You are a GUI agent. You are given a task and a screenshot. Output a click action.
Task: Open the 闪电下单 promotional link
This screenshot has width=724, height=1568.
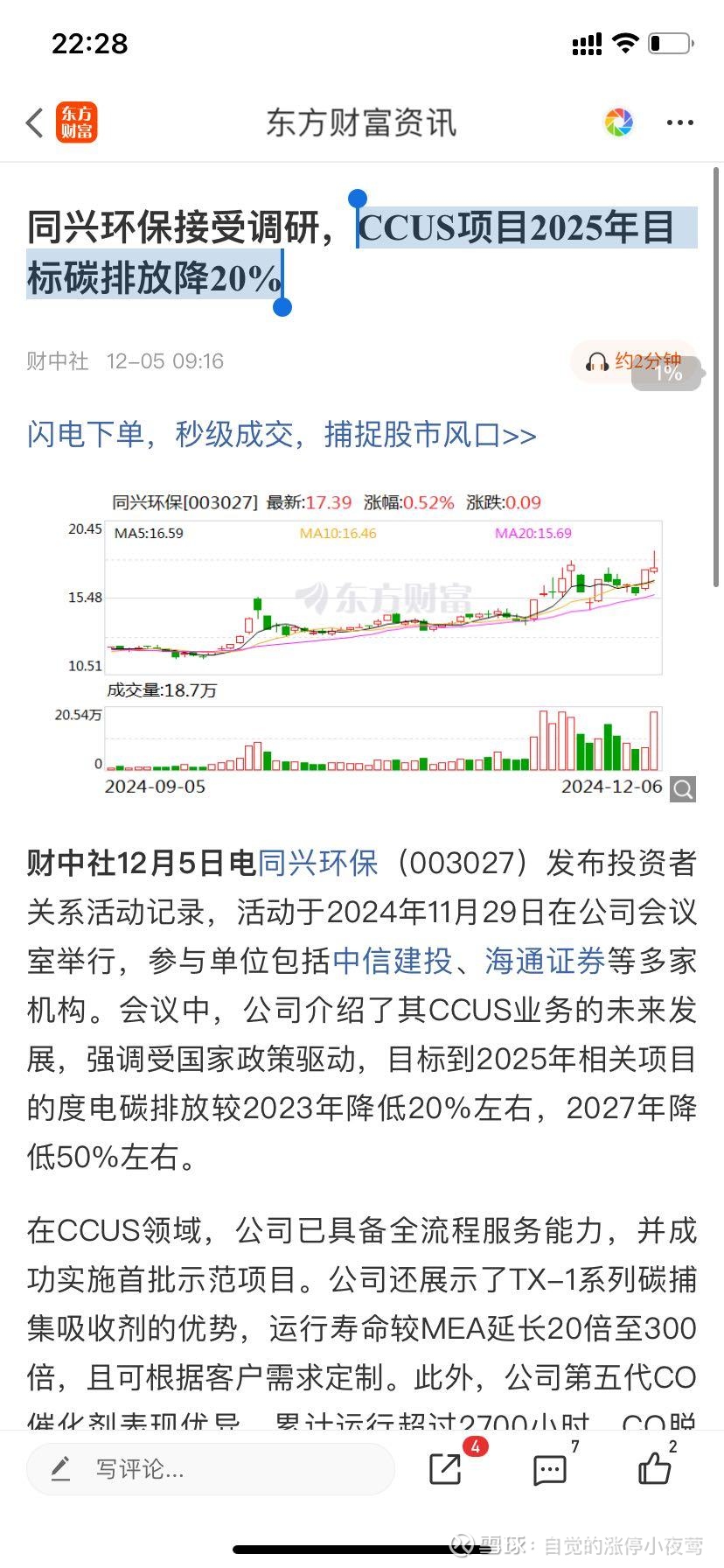coord(280,435)
